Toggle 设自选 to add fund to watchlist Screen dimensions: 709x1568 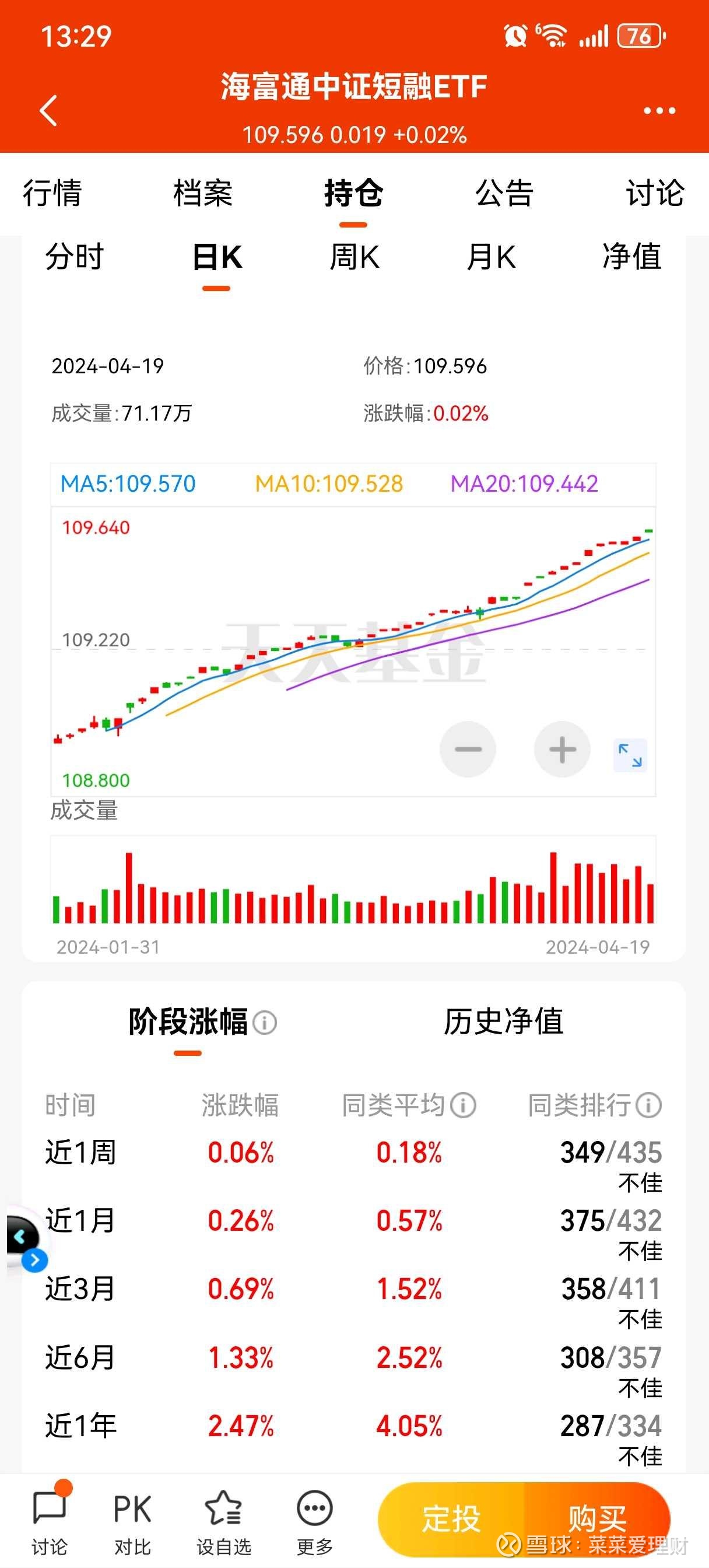tap(223, 1515)
